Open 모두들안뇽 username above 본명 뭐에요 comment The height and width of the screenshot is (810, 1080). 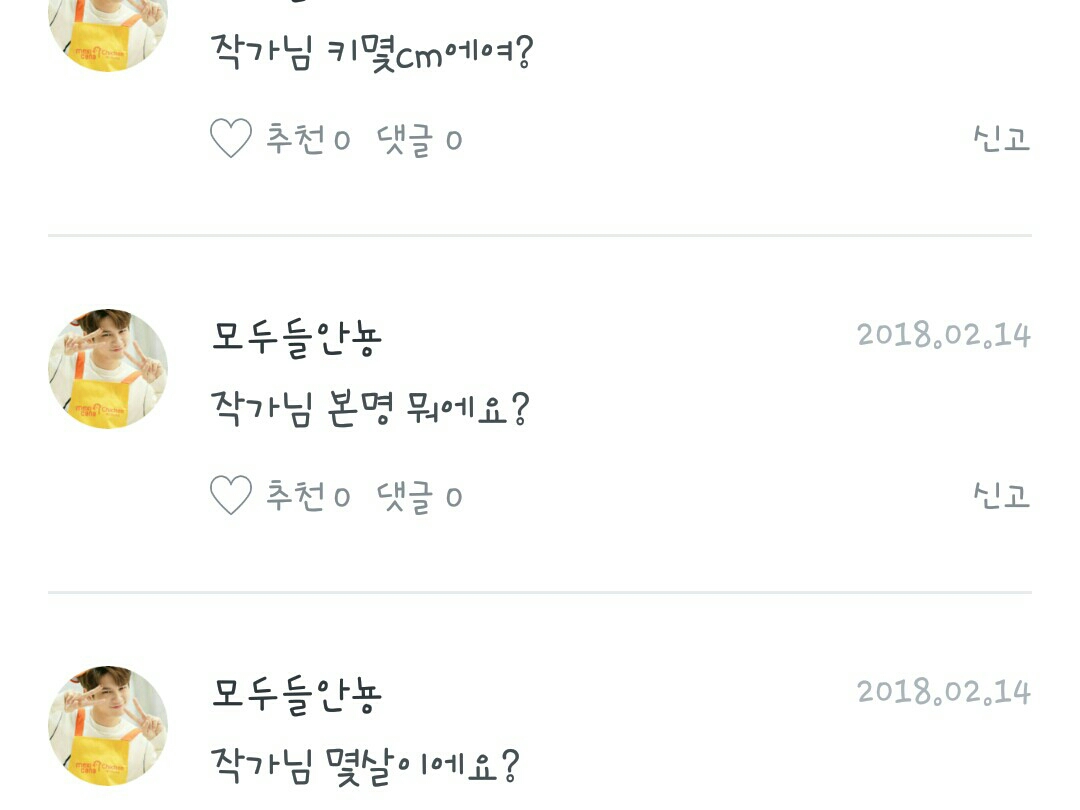click(296, 338)
